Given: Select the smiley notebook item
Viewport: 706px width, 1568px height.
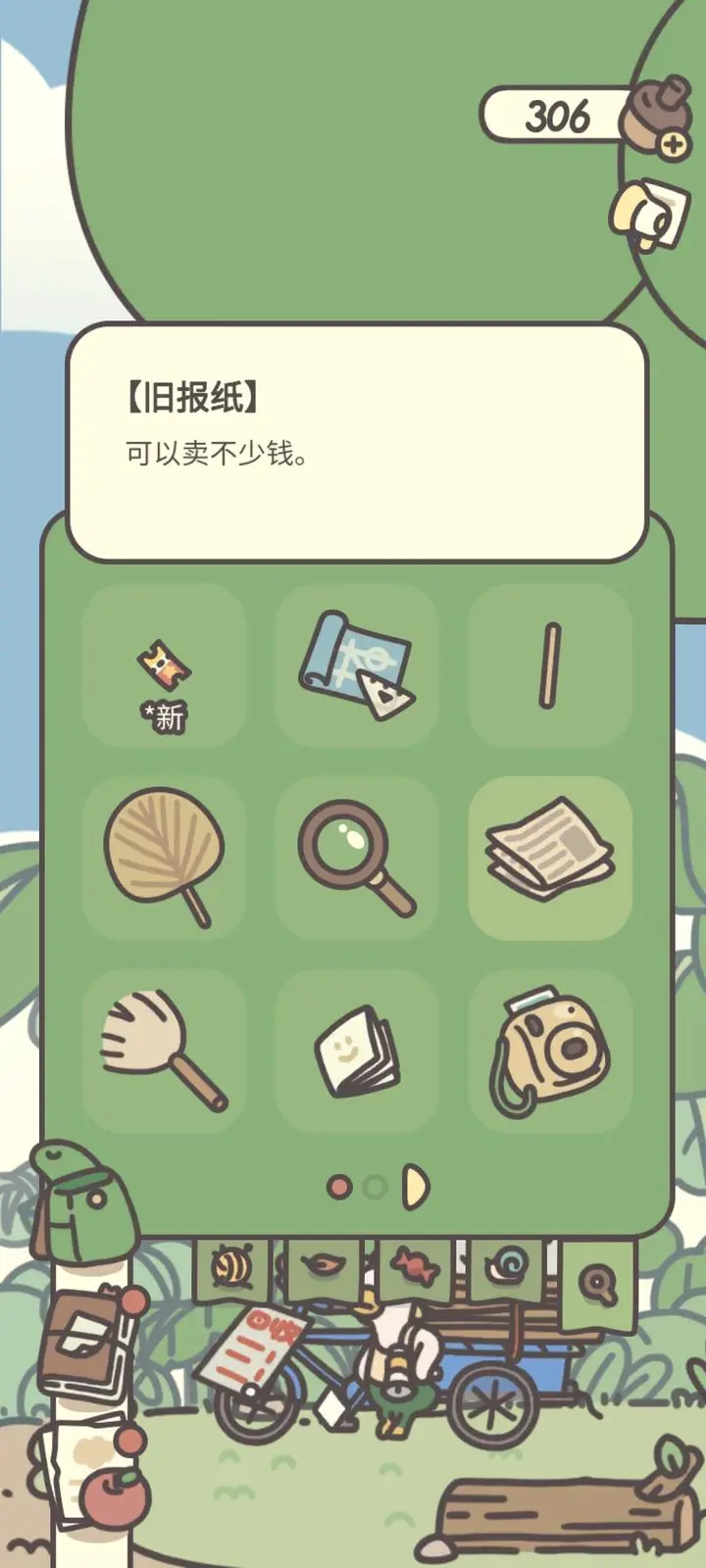Looking at the screenshot, I should click(x=356, y=1052).
